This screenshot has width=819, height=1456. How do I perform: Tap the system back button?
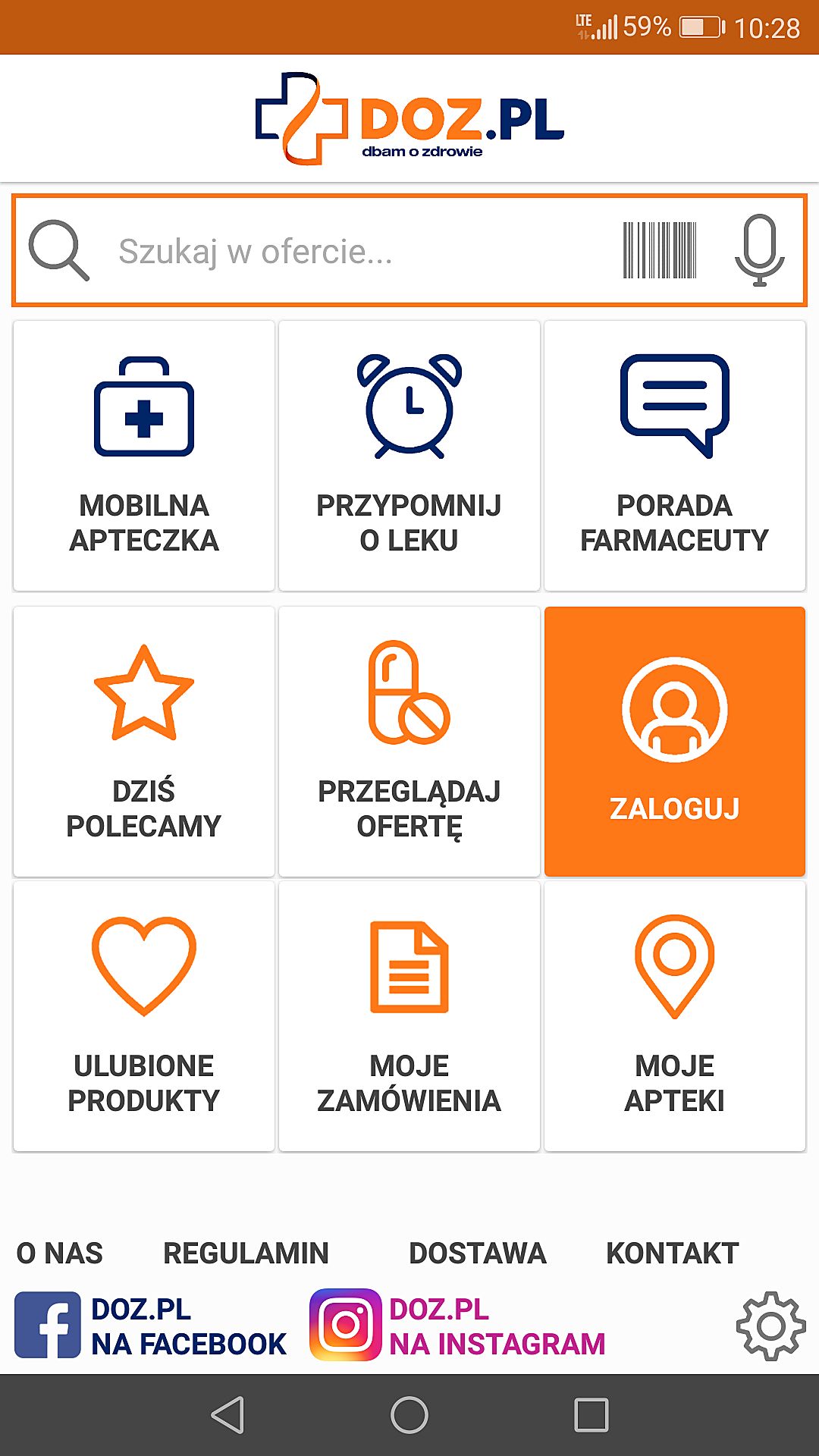227,1415
